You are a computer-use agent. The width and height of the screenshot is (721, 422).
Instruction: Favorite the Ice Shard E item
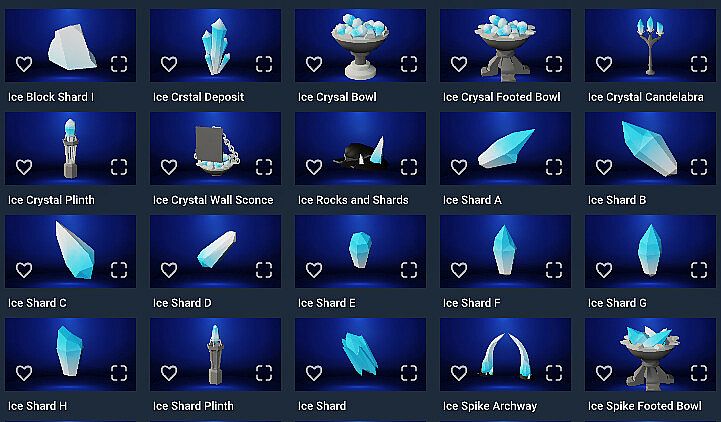pyautogui.click(x=314, y=270)
